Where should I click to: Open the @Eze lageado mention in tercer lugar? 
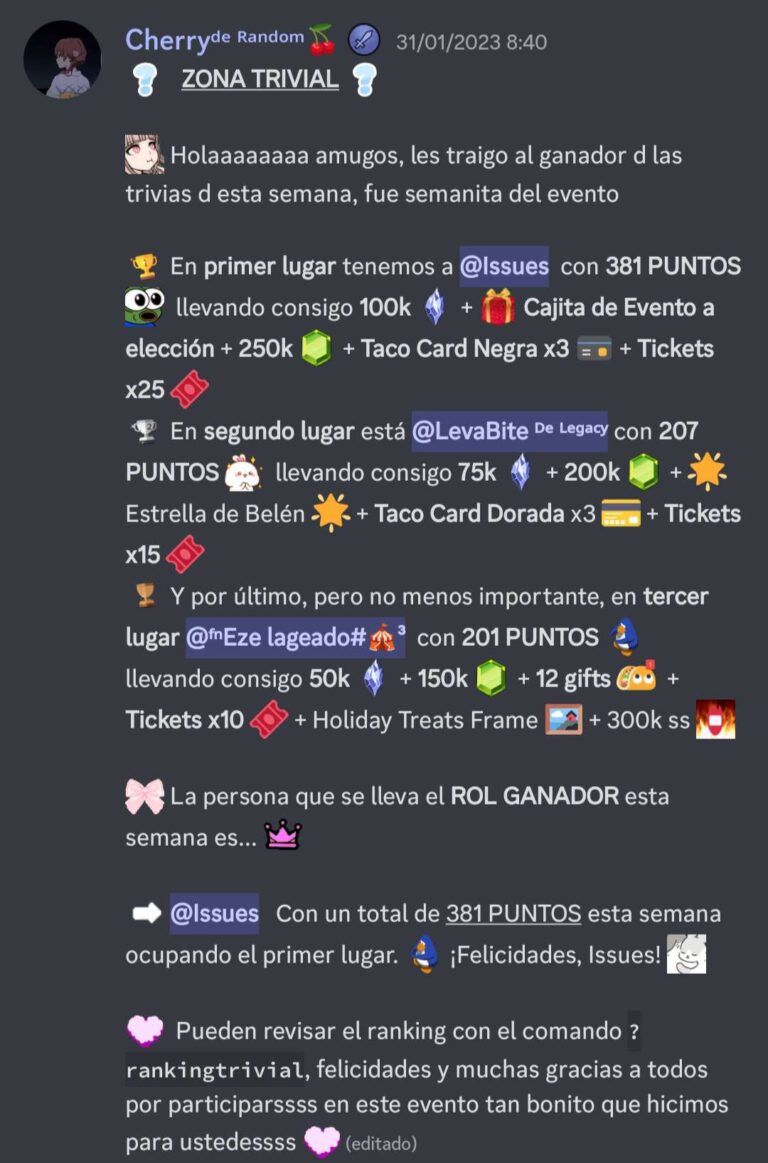[x=296, y=637]
